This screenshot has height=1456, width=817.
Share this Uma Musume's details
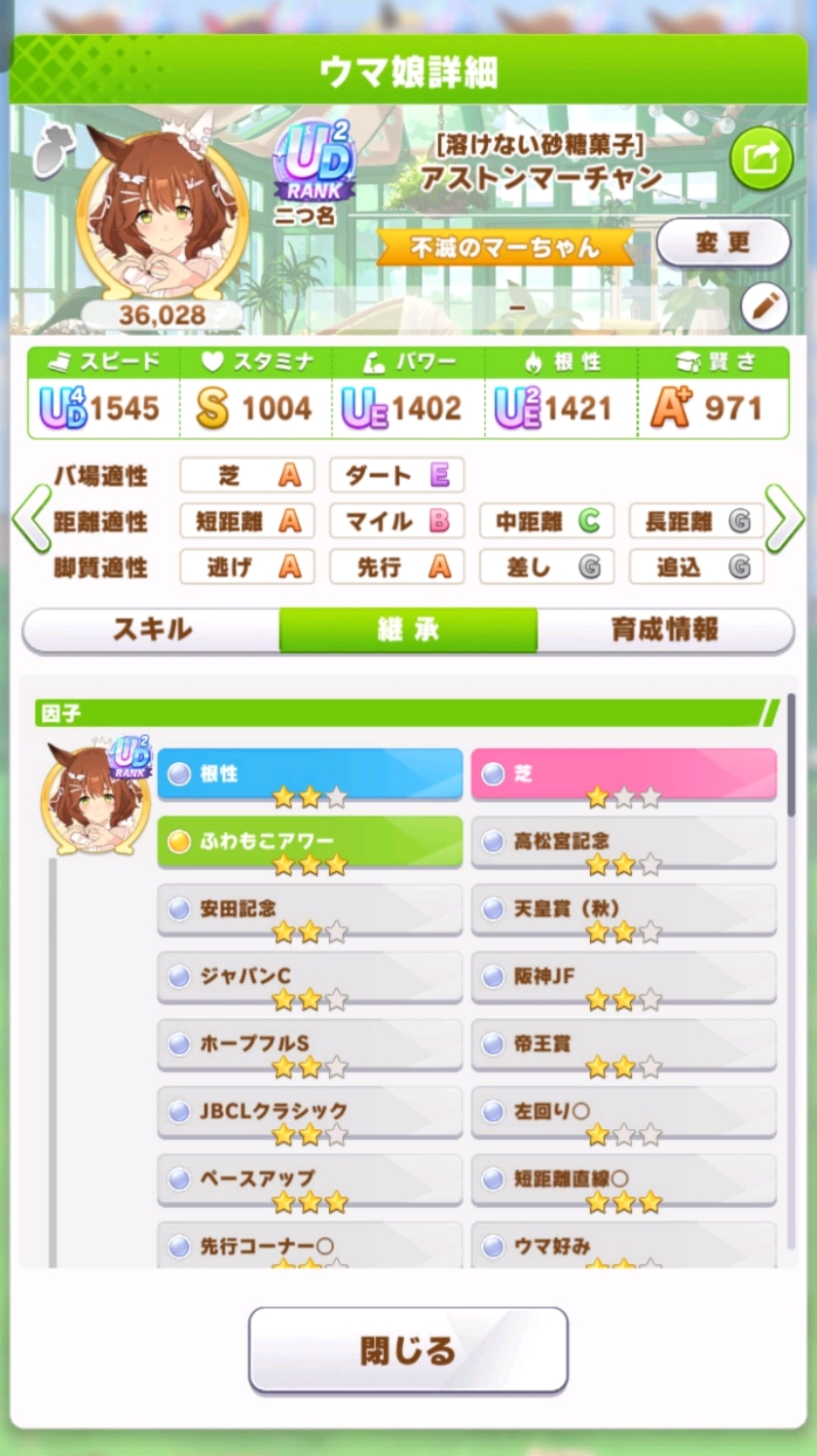[761, 158]
